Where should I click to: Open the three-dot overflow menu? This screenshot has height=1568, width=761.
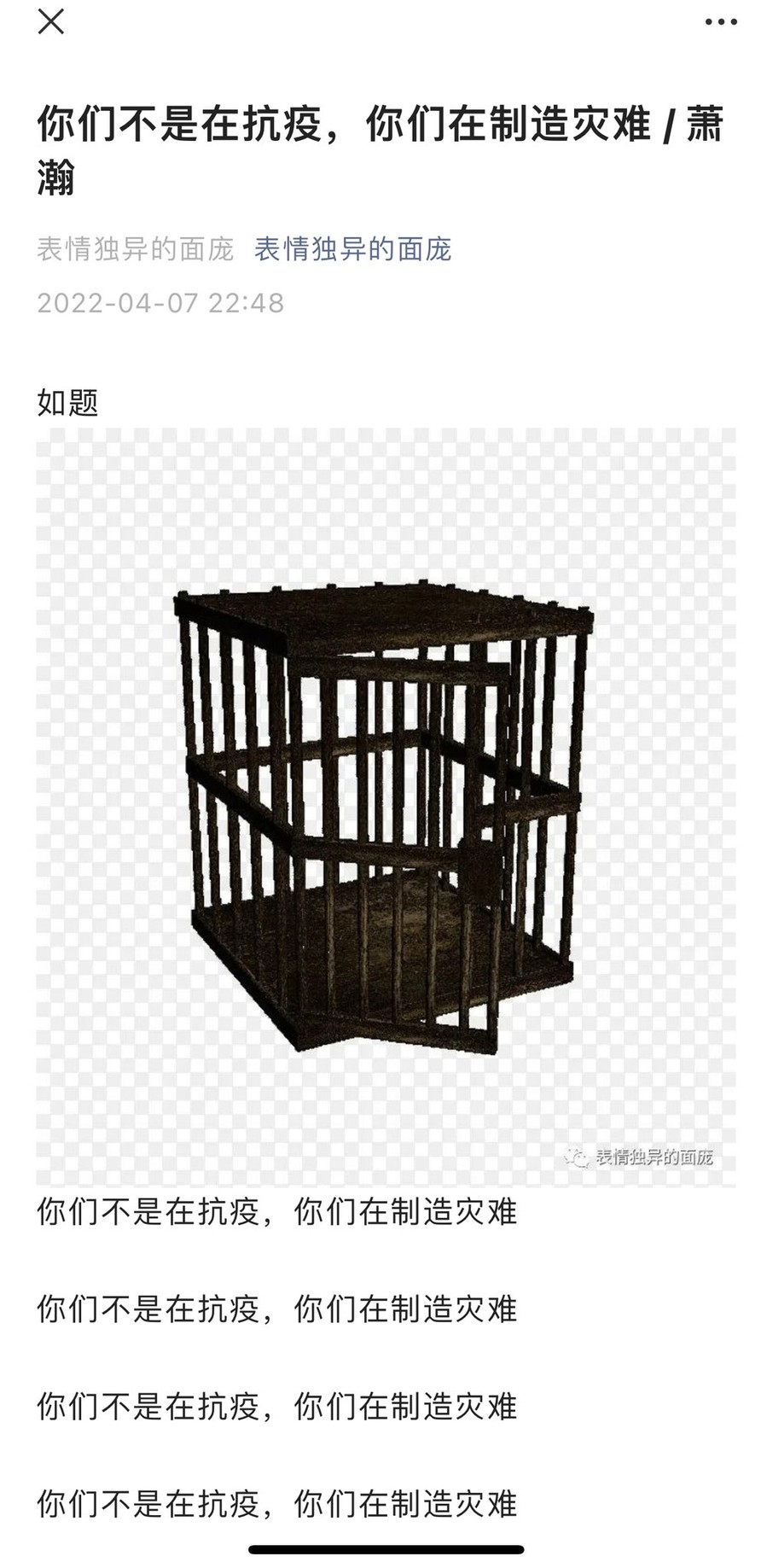point(721,22)
